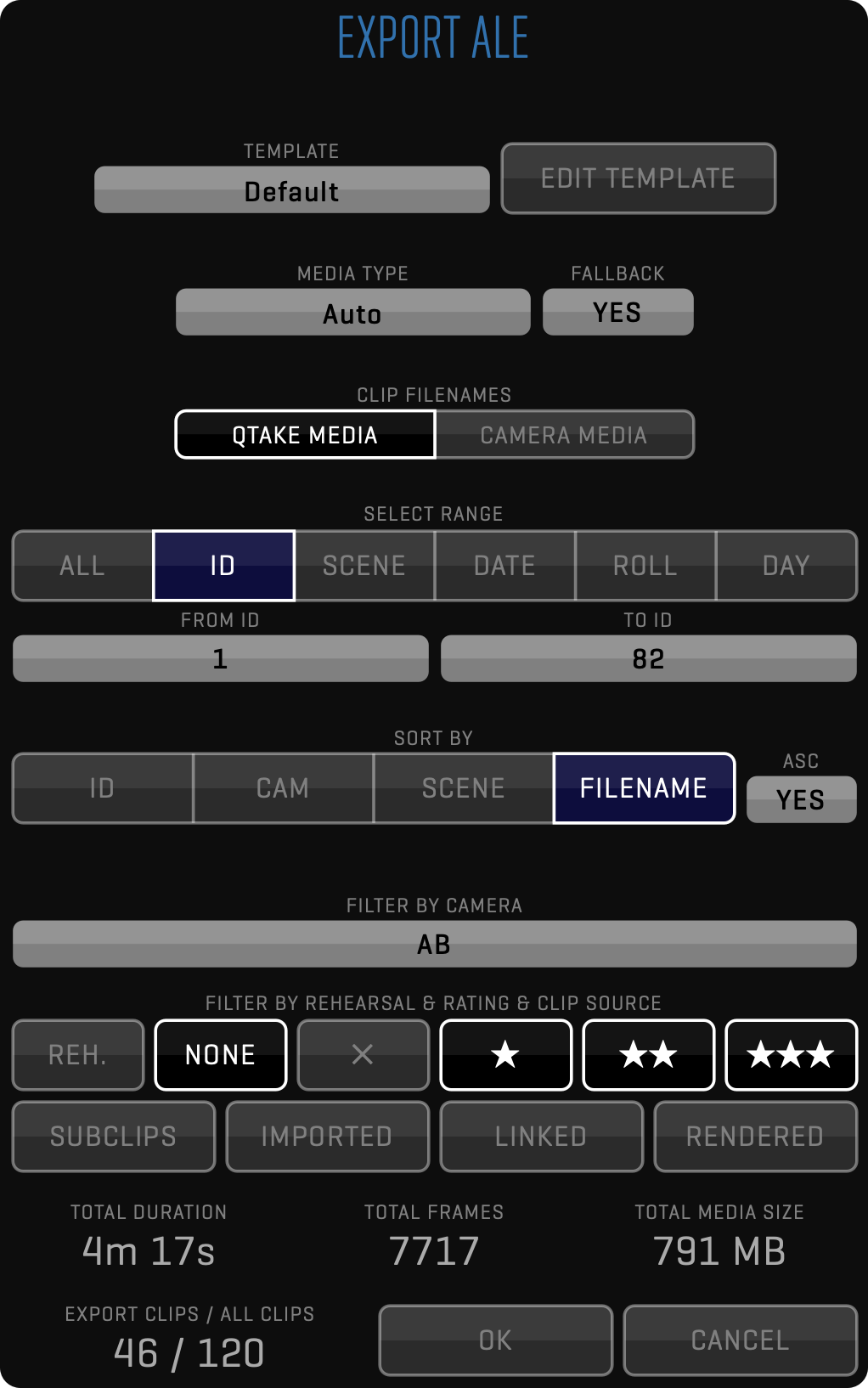Toggle the ASC sort order
This screenshot has height=1388, width=868.
pos(800,799)
